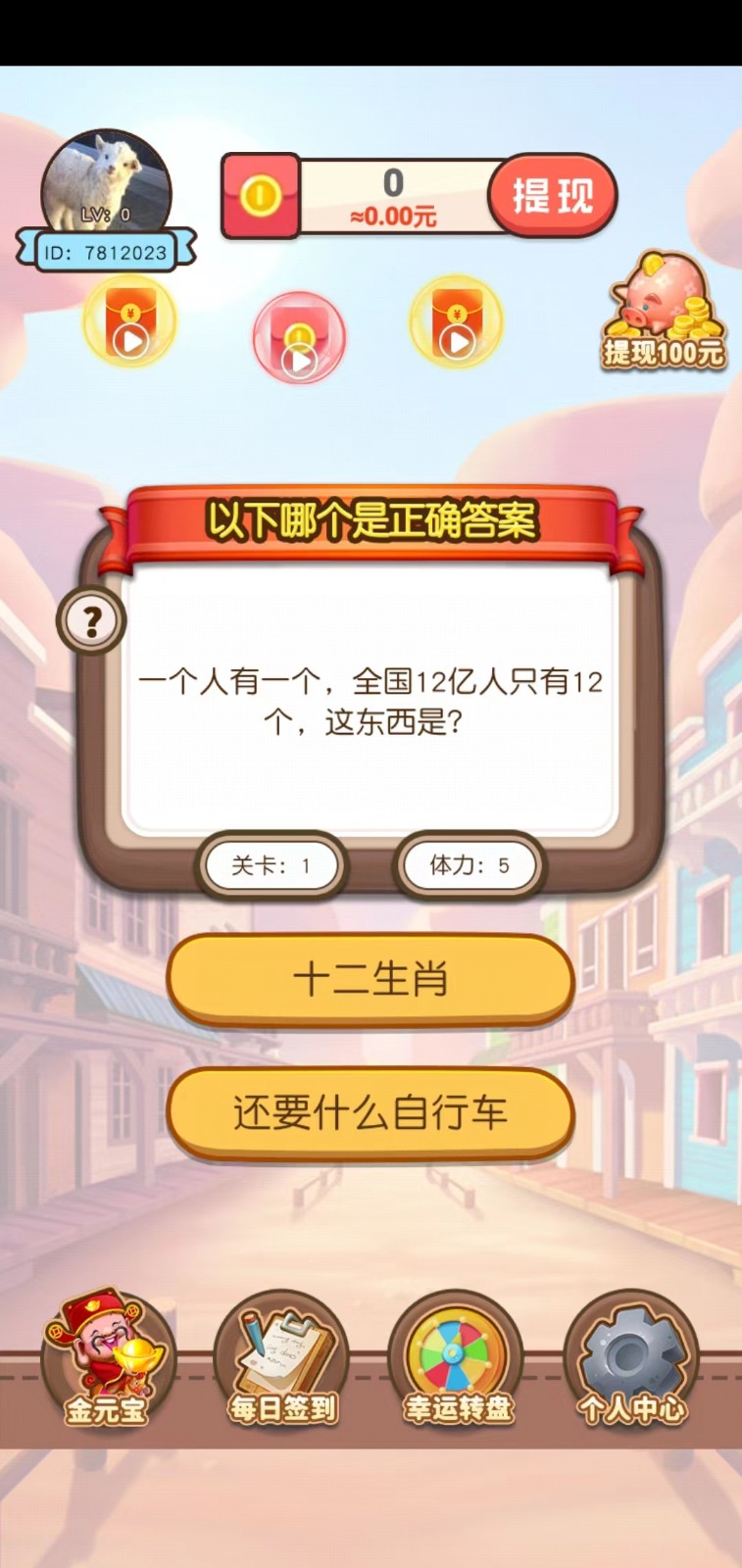Open the pink red-envelope video in the middle
Image resolution: width=742 pixels, height=1568 pixels.
point(299,338)
